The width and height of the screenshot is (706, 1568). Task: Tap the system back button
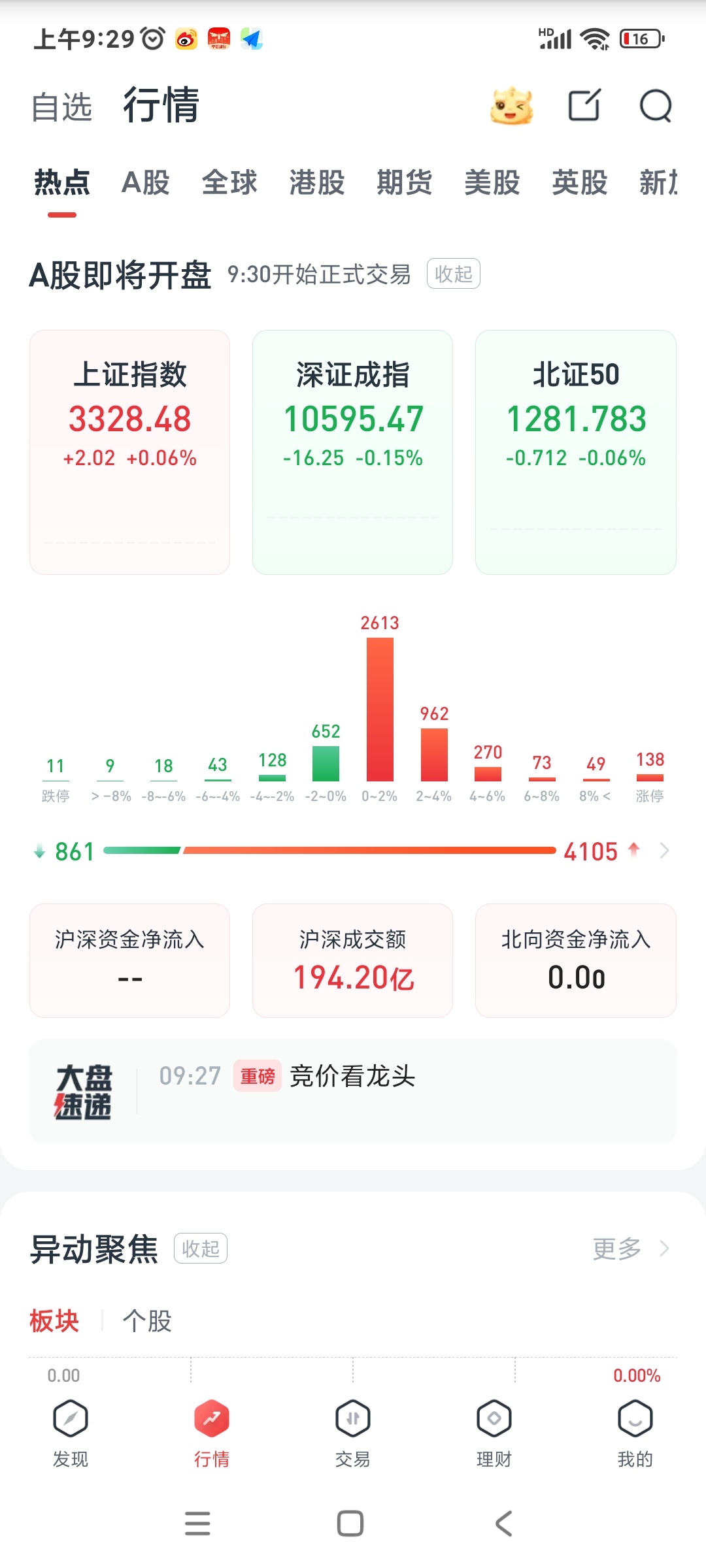[x=503, y=1524]
